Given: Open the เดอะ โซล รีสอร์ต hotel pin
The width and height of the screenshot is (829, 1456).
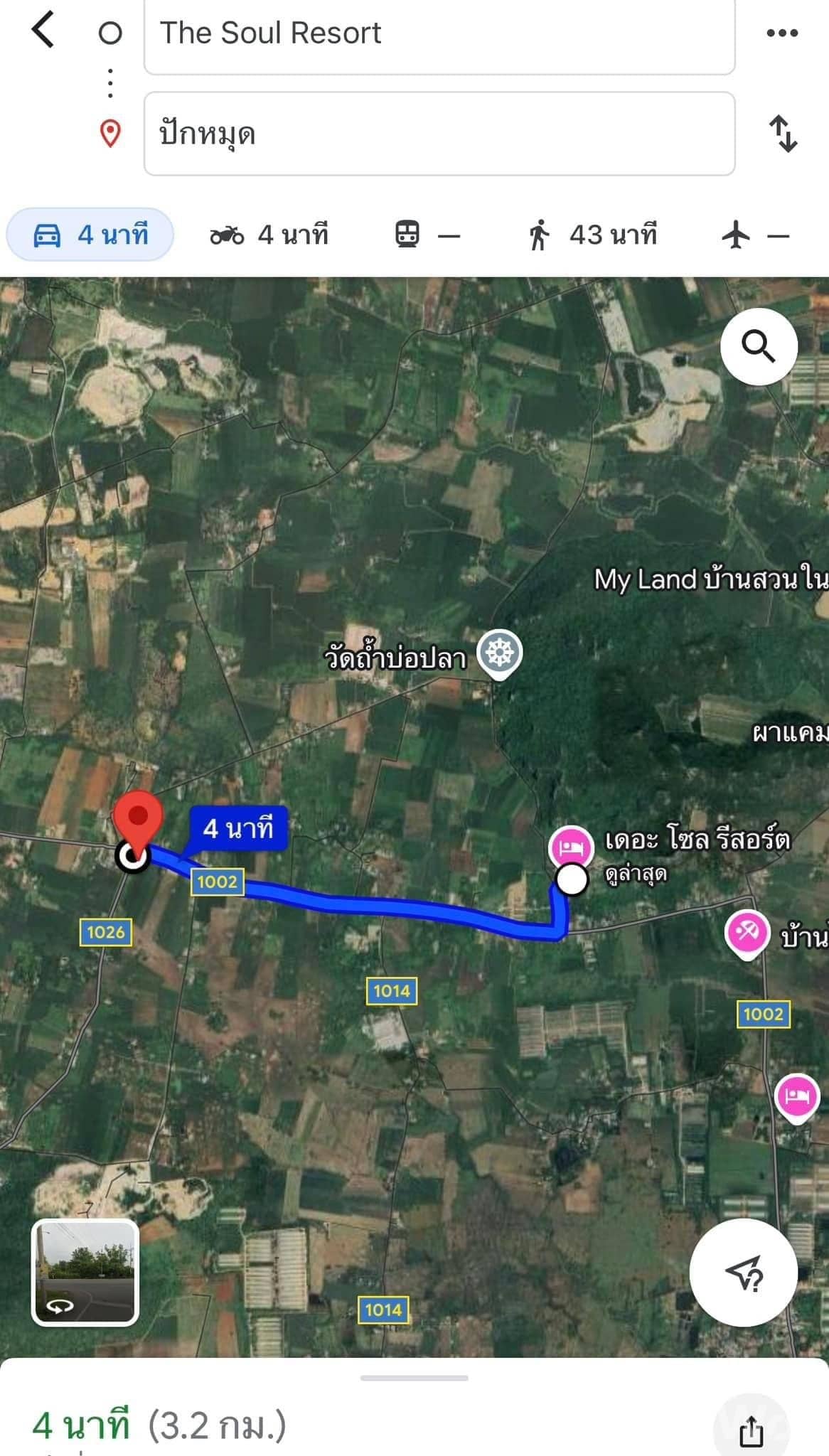Looking at the screenshot, I should pos(571,847).
